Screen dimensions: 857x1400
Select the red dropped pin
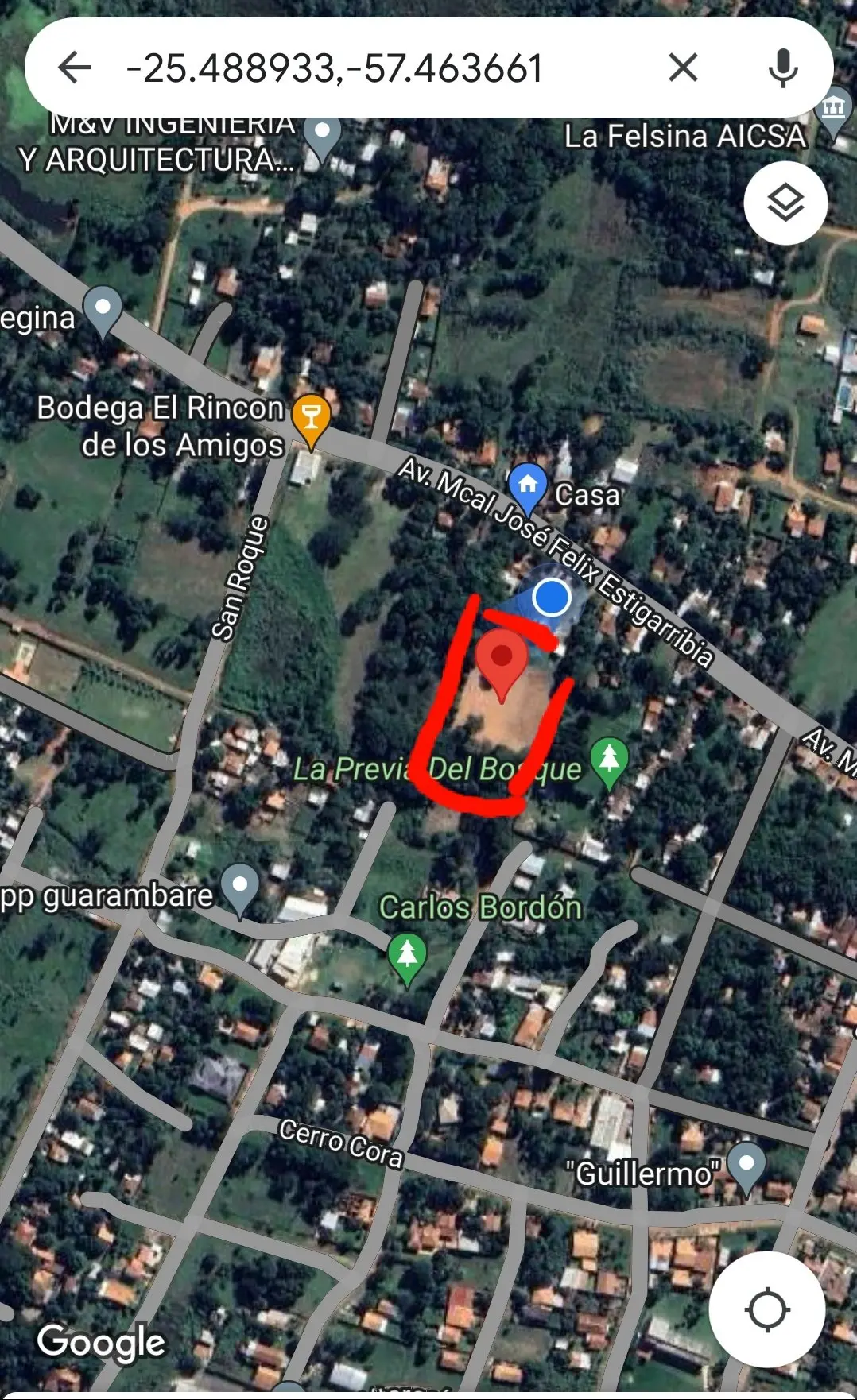click(x=502, y=664)
